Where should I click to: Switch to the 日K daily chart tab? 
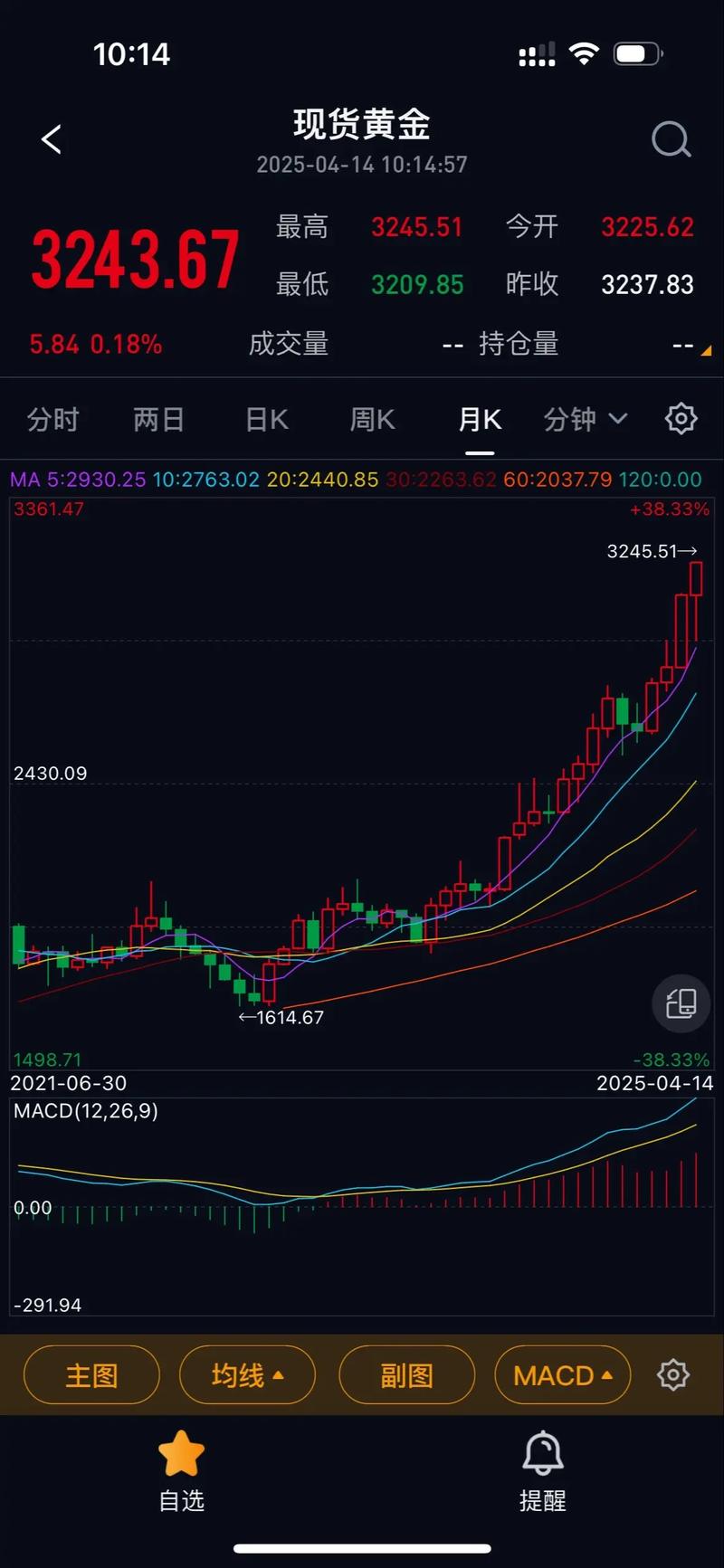265,418
